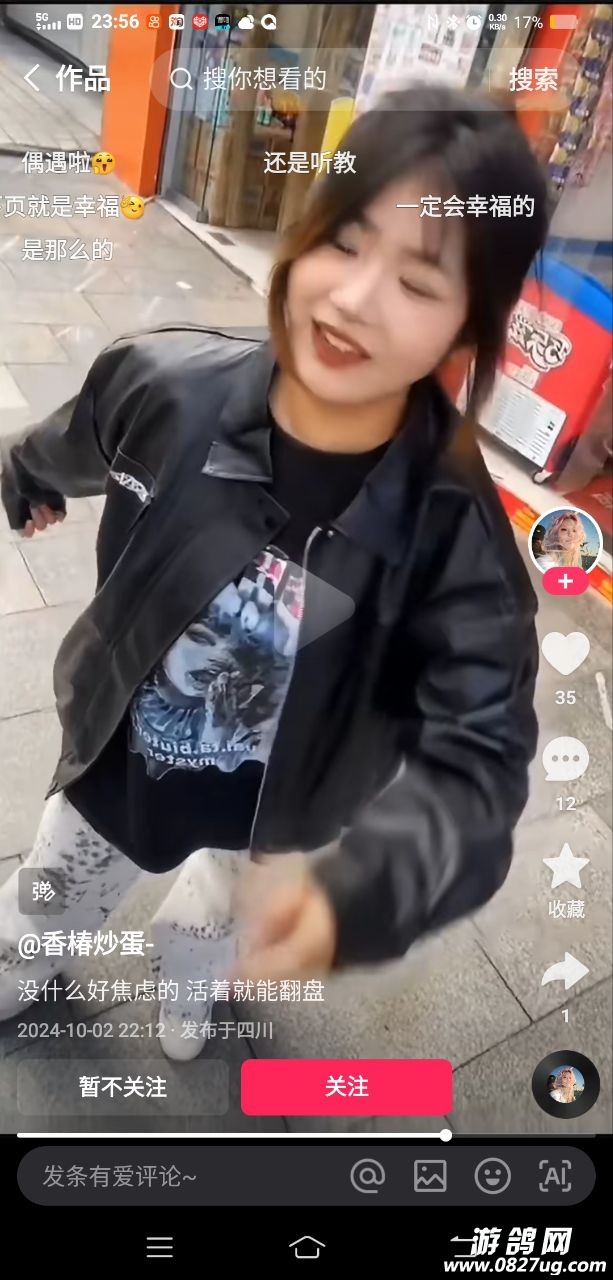The height and width of the screenshot is (1280, 613).
Task: Go to the system home screen
Action: click(x=306, y=1246)
